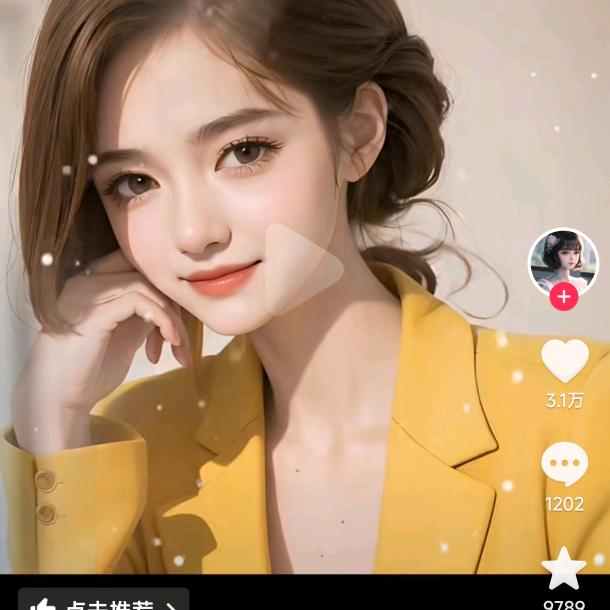Screen dimensions: 610x610
Task: Open the creator's profile avatar
Action: 563,260
